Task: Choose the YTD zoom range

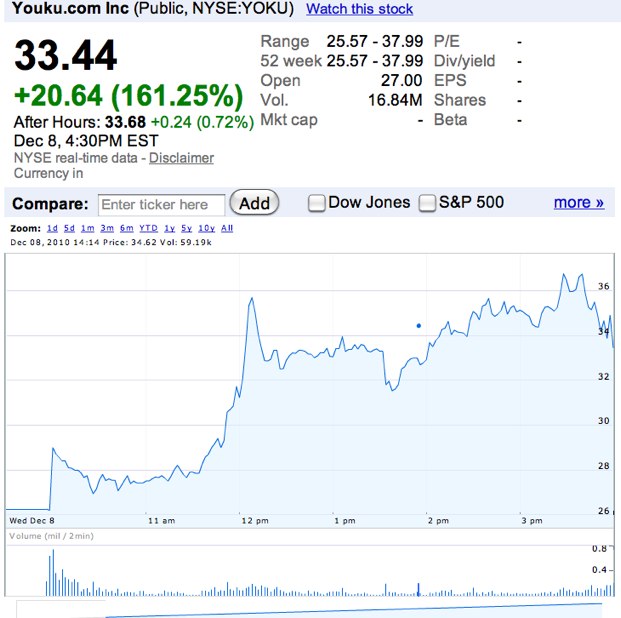Action: [148, 228]
